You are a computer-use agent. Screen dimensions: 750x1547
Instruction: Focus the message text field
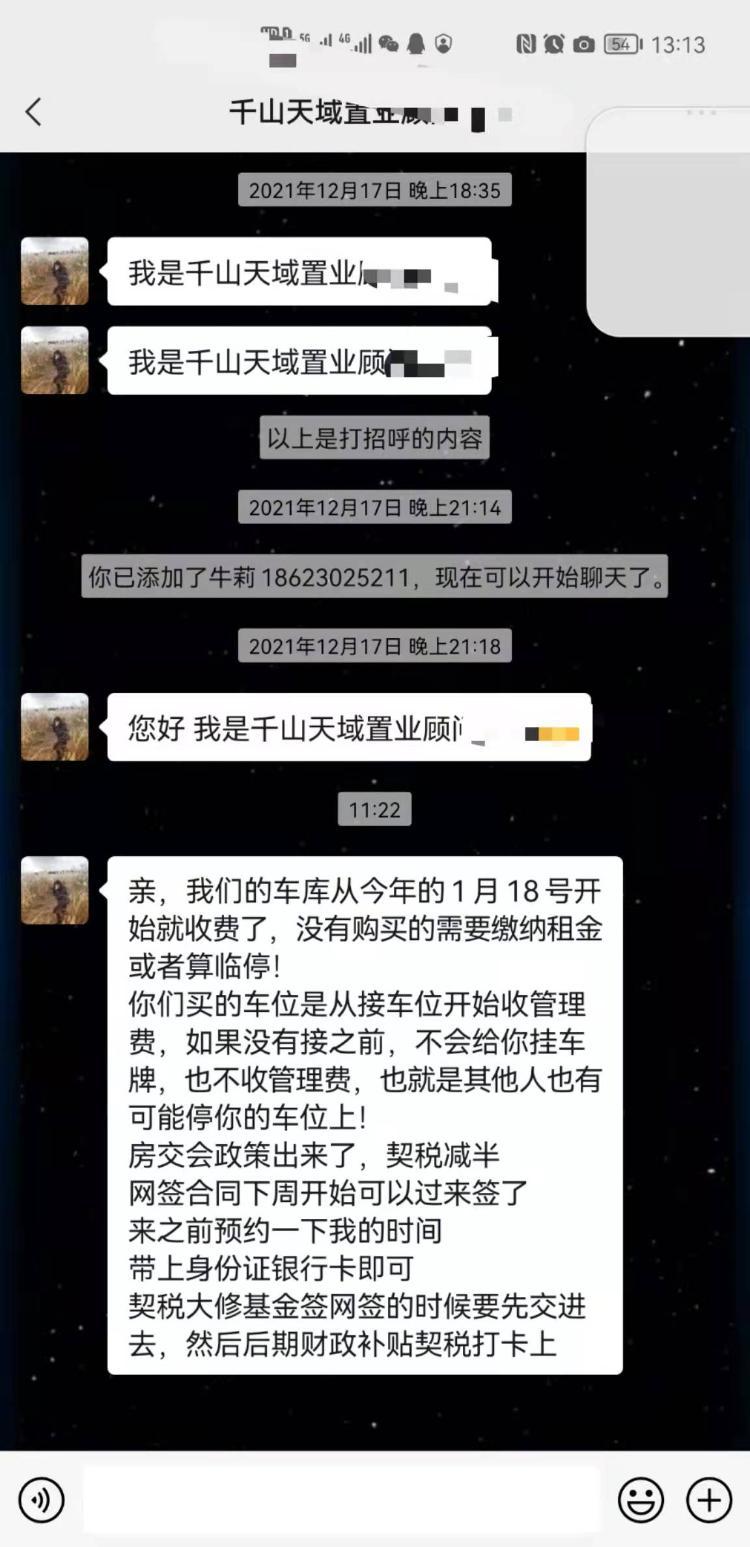coord(341,1500)
